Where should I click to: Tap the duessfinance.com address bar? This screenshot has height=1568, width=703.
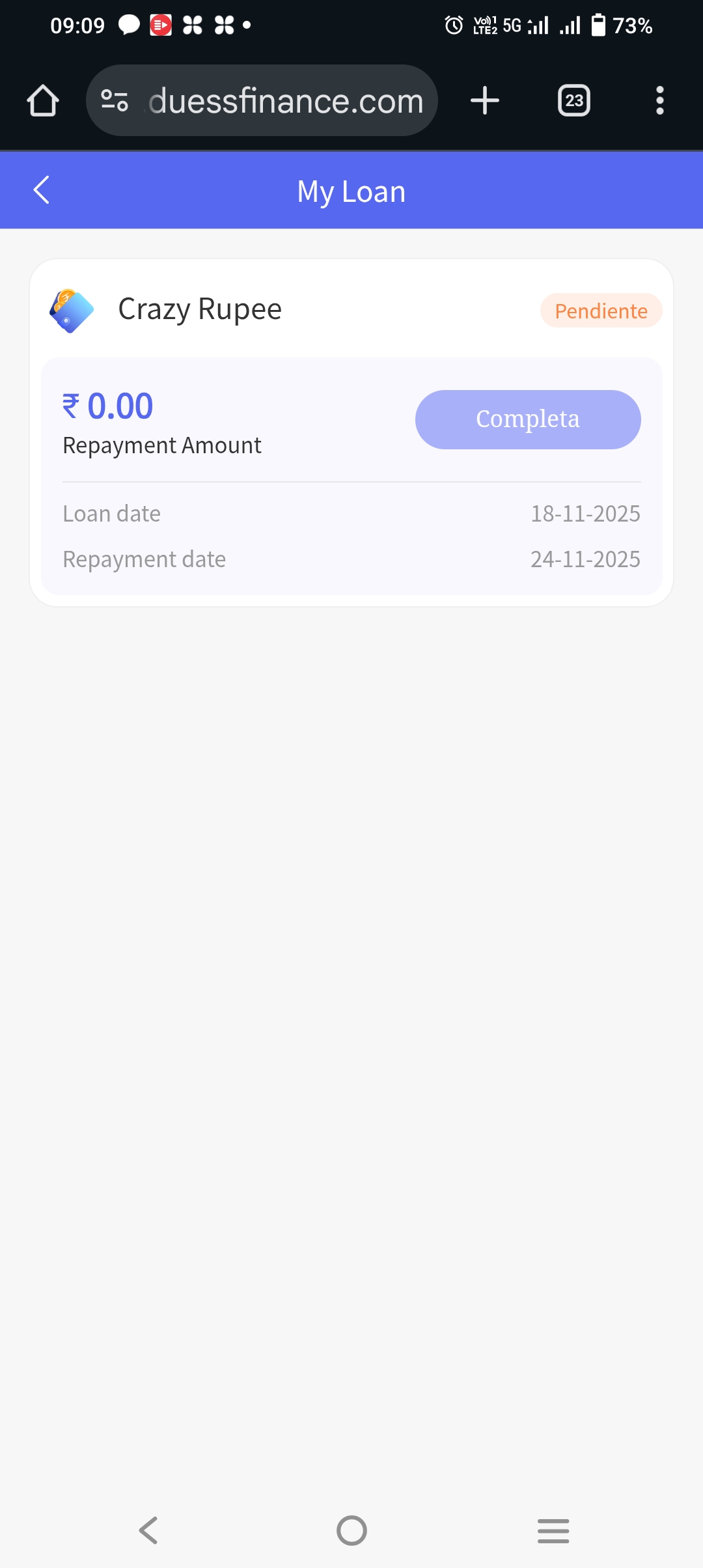tap(285, 101)
